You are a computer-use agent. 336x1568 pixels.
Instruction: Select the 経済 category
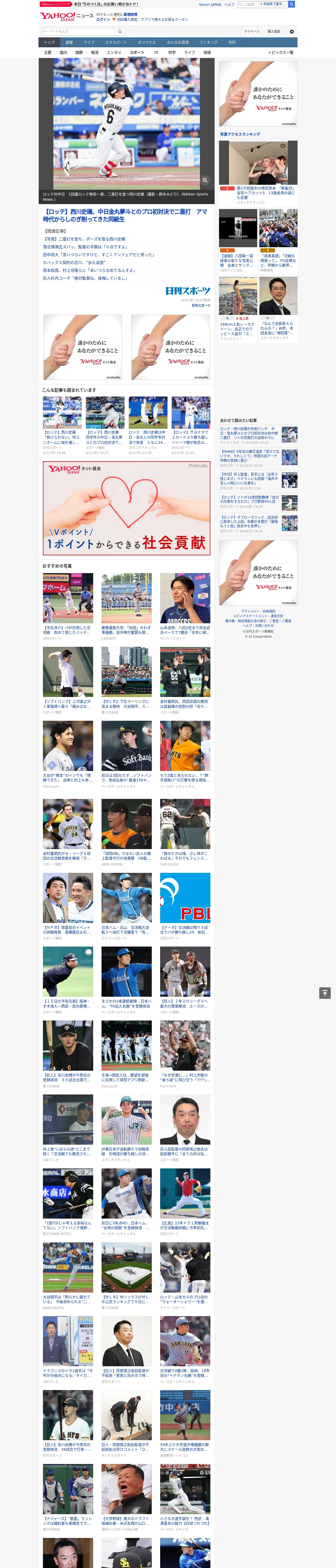pyautogui.click(x=94, y=52)
